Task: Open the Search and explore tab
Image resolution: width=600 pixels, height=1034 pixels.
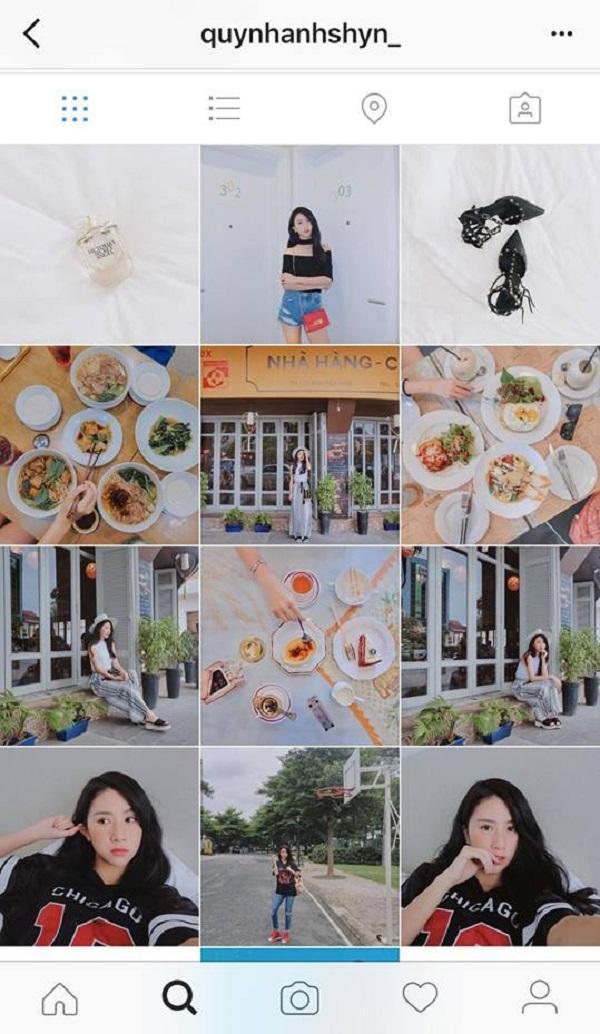Action: click(180, 997)
